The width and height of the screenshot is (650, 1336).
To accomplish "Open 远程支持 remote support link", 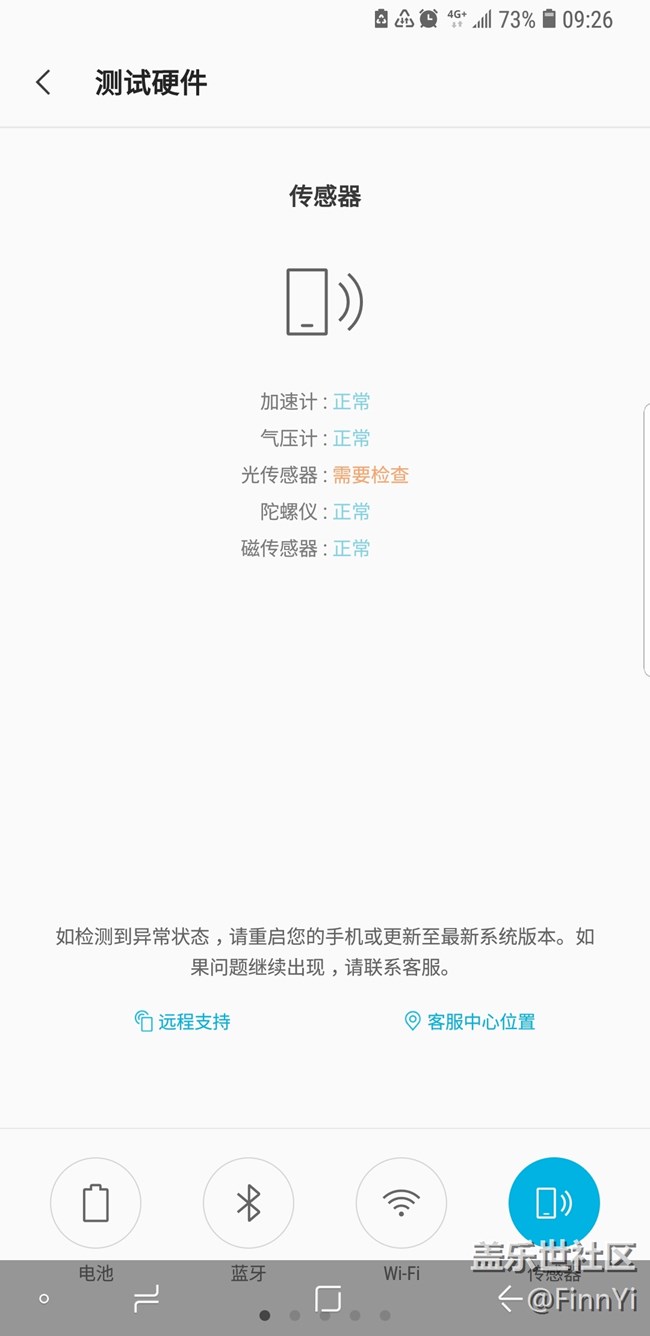I will [183, 1021].
